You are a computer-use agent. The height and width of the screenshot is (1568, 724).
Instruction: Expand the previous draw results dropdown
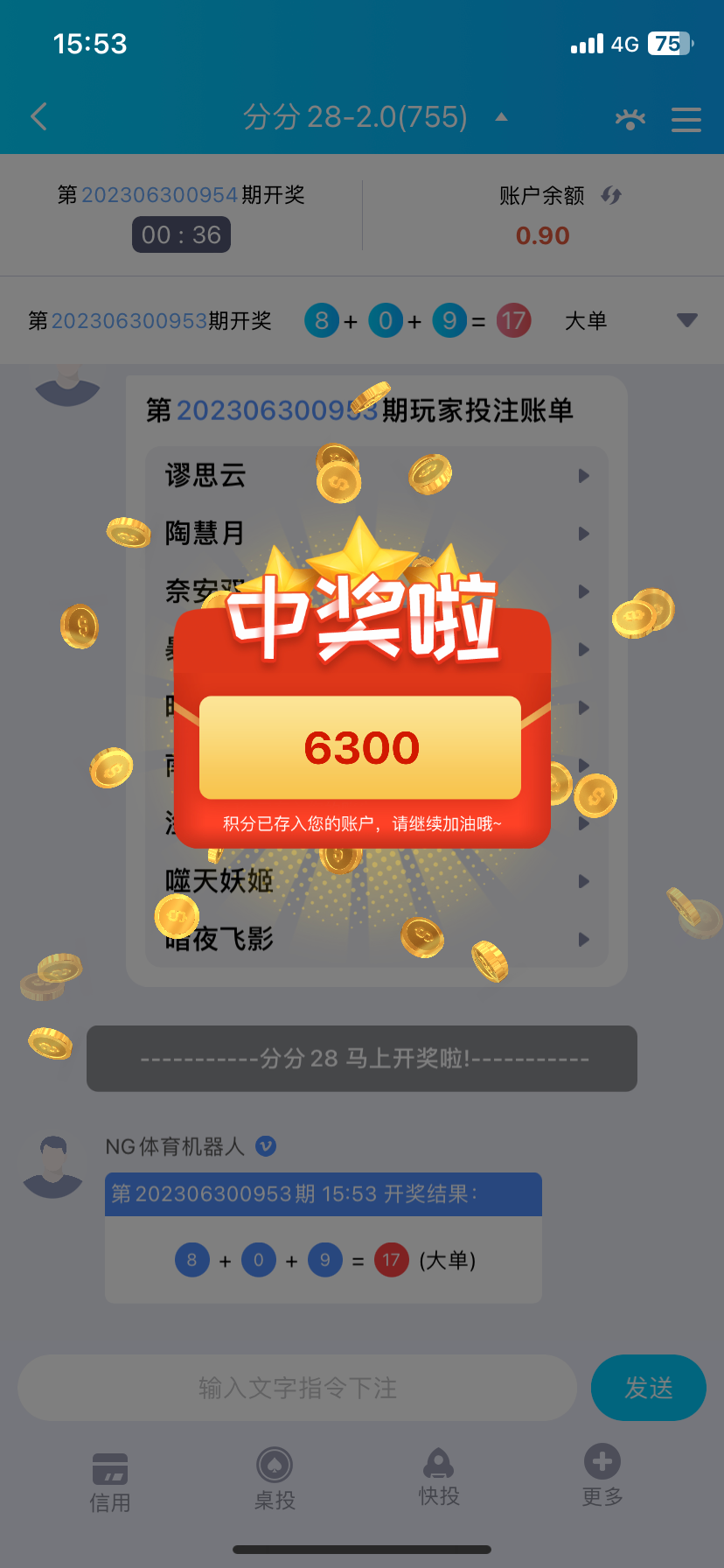coord(687,320)
